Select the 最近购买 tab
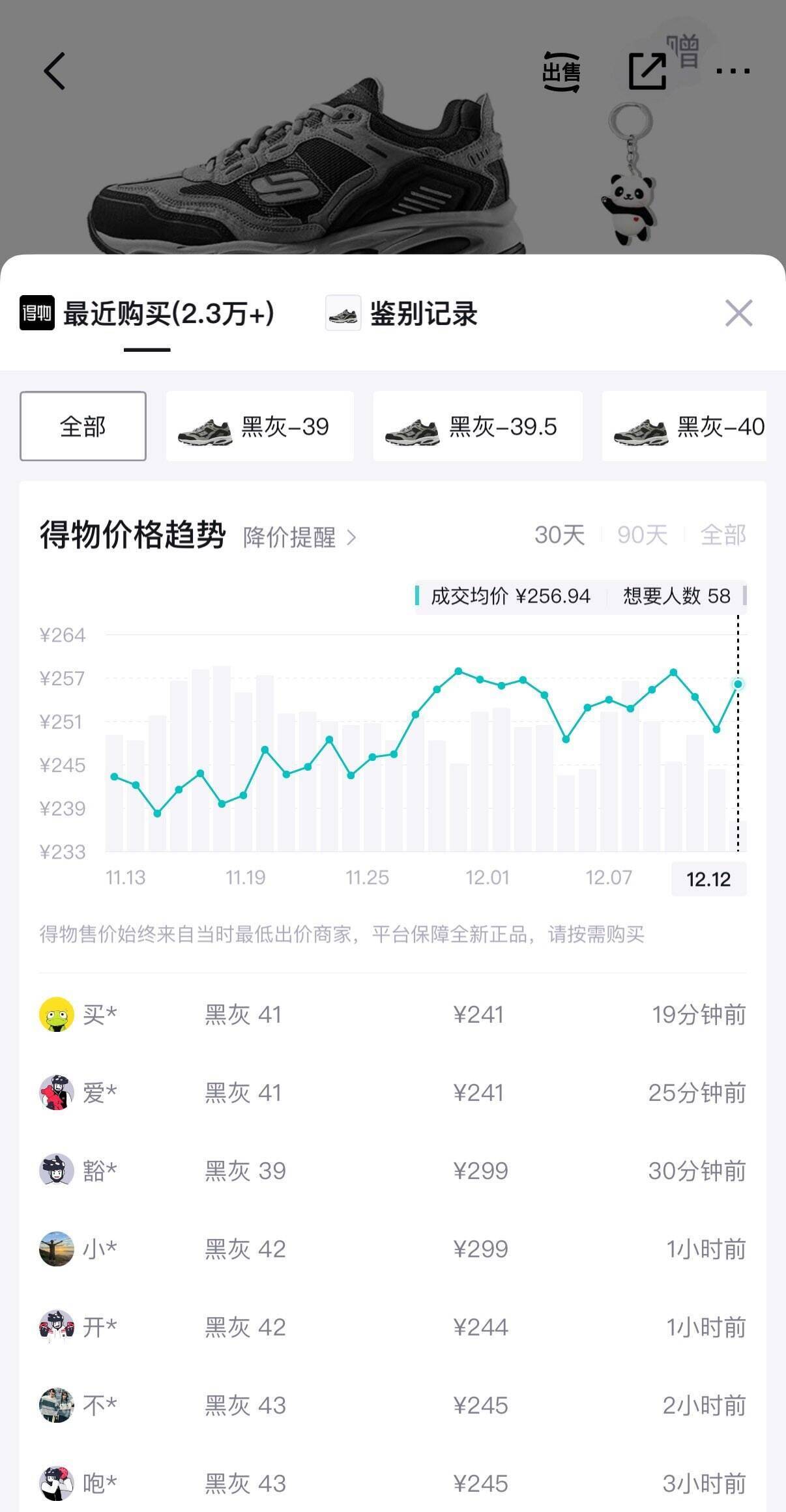This screenshot has width=786, height=1512. click(148, 314)
